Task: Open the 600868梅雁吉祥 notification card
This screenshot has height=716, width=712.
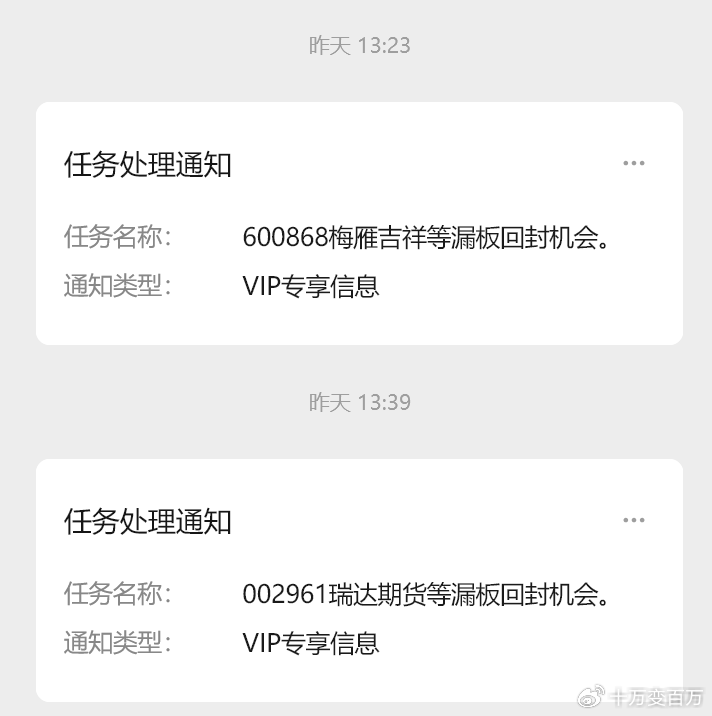Action: click(358, 237)
